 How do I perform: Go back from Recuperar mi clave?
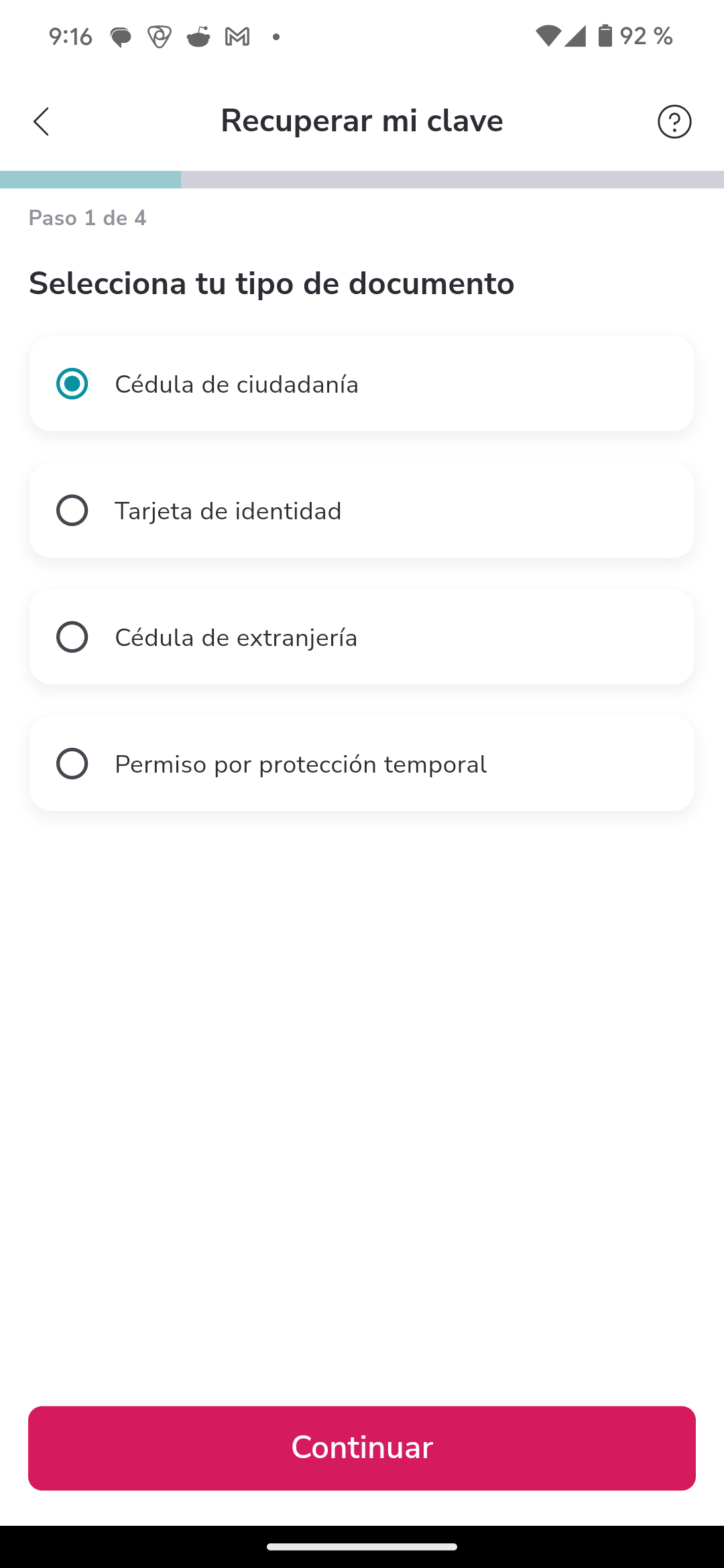tap(42, 122)
